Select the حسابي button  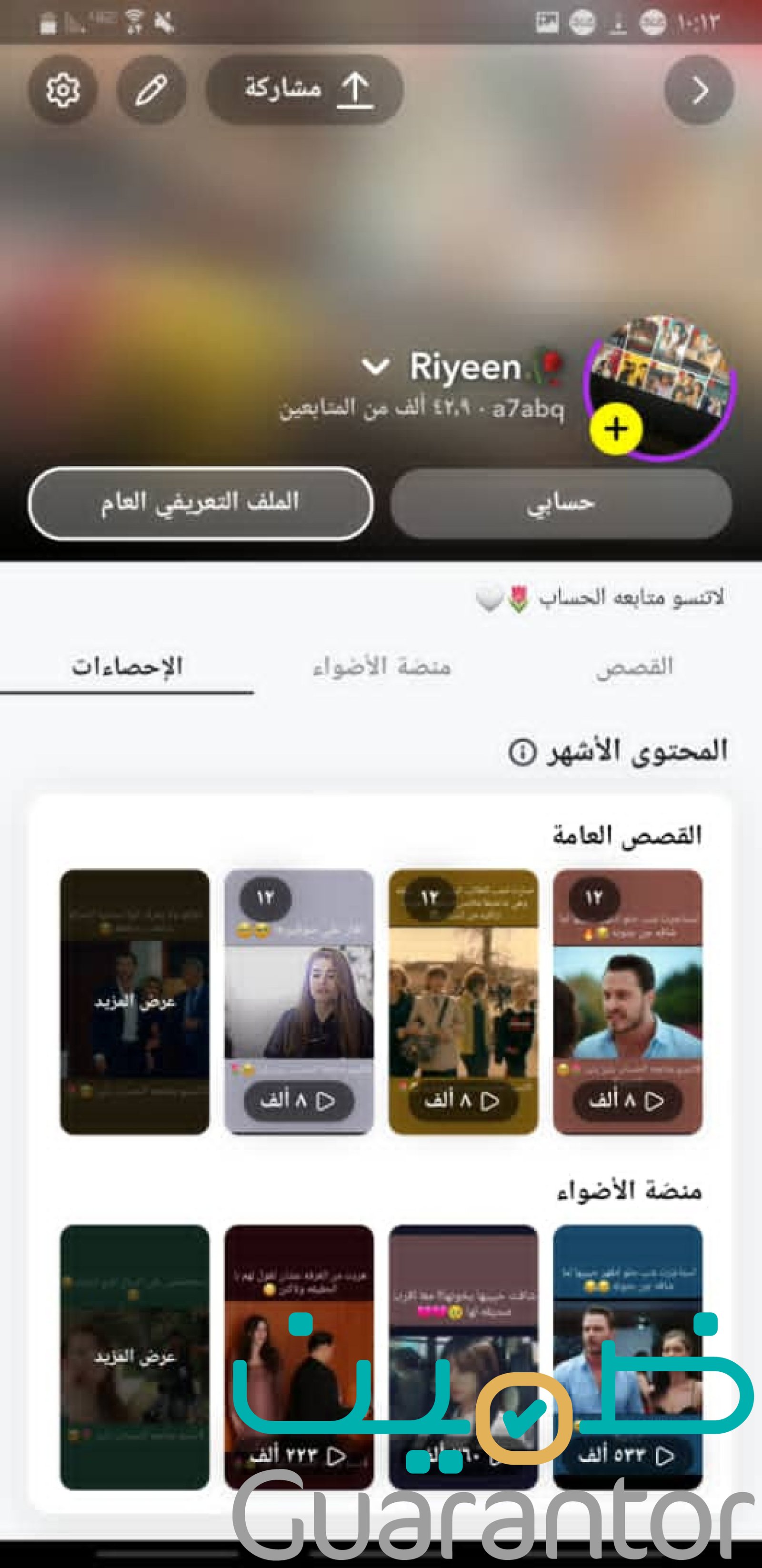(560, 503)
